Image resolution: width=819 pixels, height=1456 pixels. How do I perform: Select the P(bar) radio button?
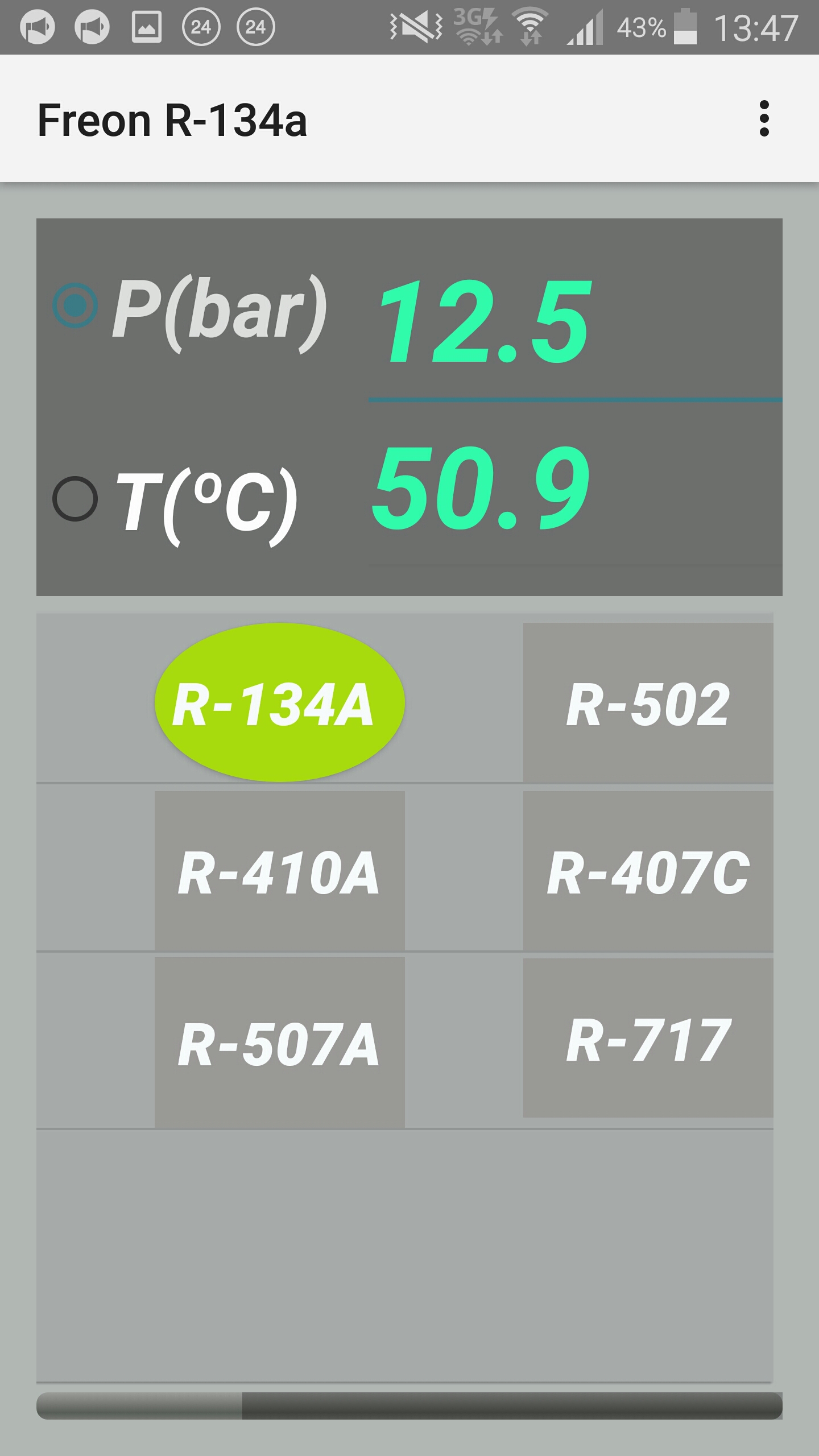[75, 305]
